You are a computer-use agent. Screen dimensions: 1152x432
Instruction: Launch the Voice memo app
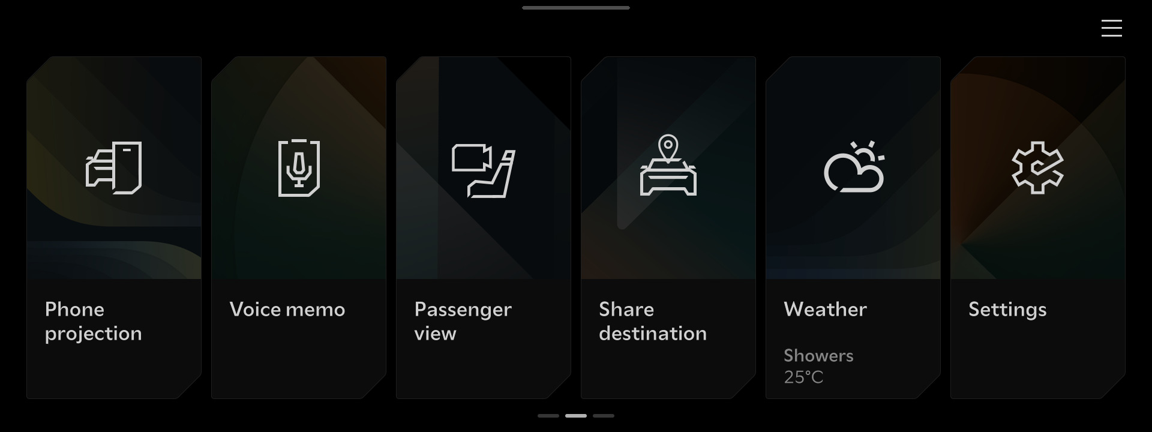coord(298,227)
